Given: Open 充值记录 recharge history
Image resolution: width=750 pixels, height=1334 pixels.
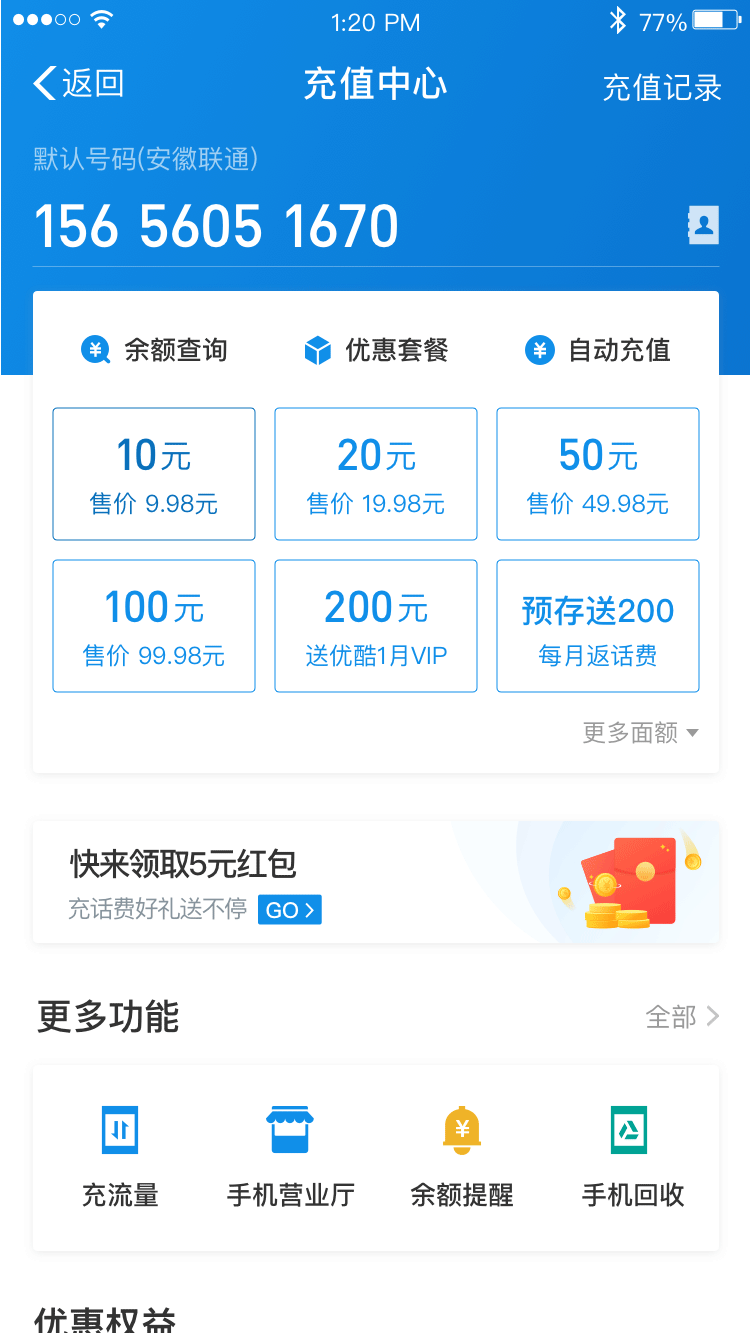Looking at the screenshot, I should [661, 87].
